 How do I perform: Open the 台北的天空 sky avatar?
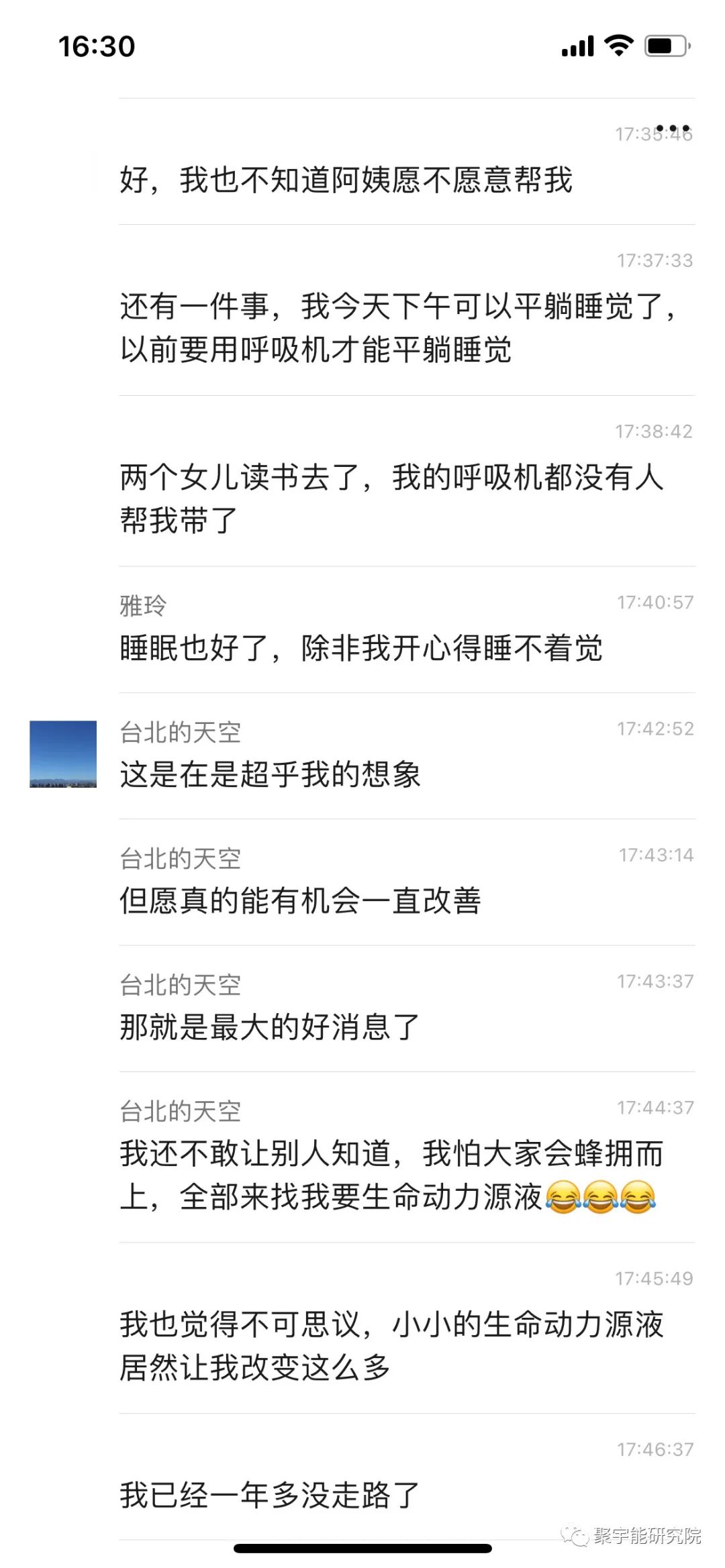[63, 753]
